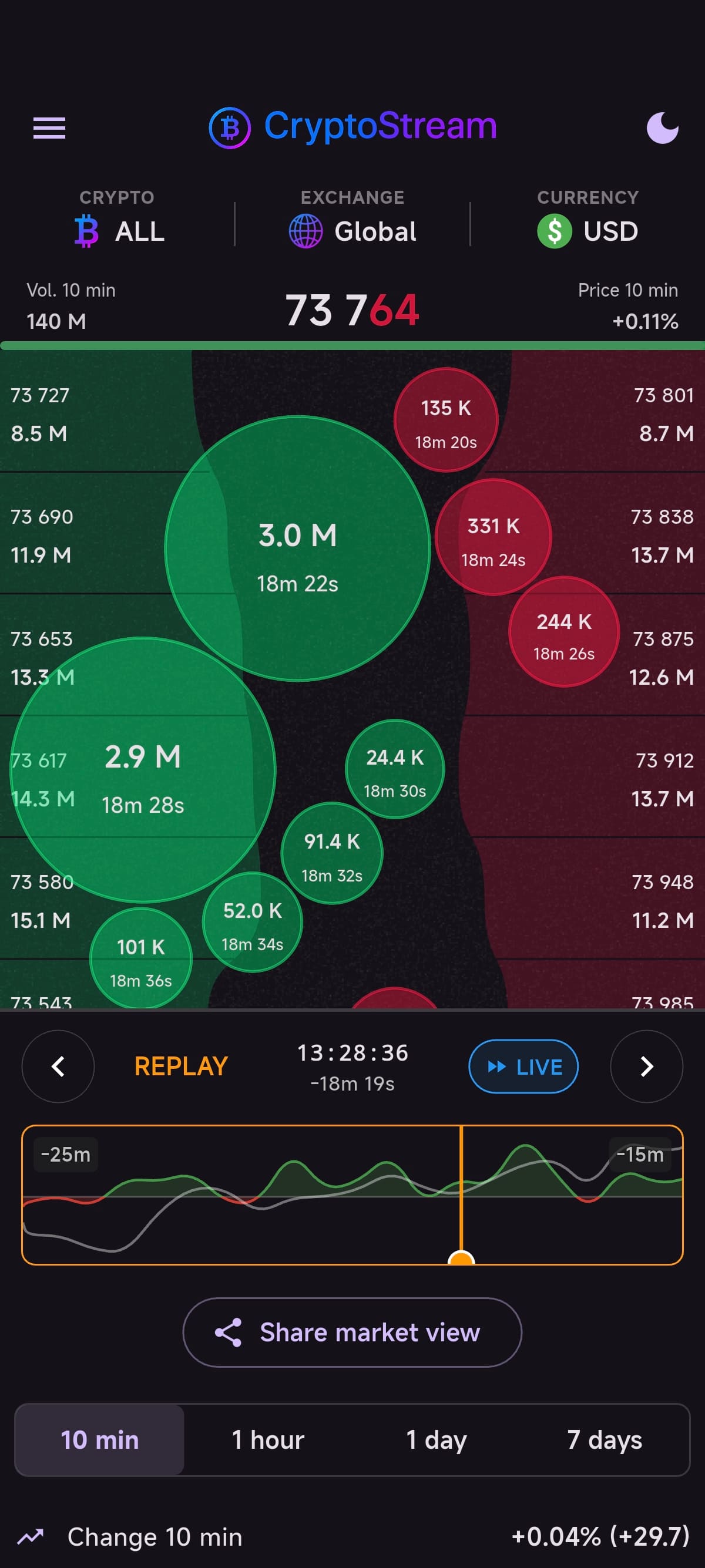Click the REPLAY label

tap(180, 1066)
